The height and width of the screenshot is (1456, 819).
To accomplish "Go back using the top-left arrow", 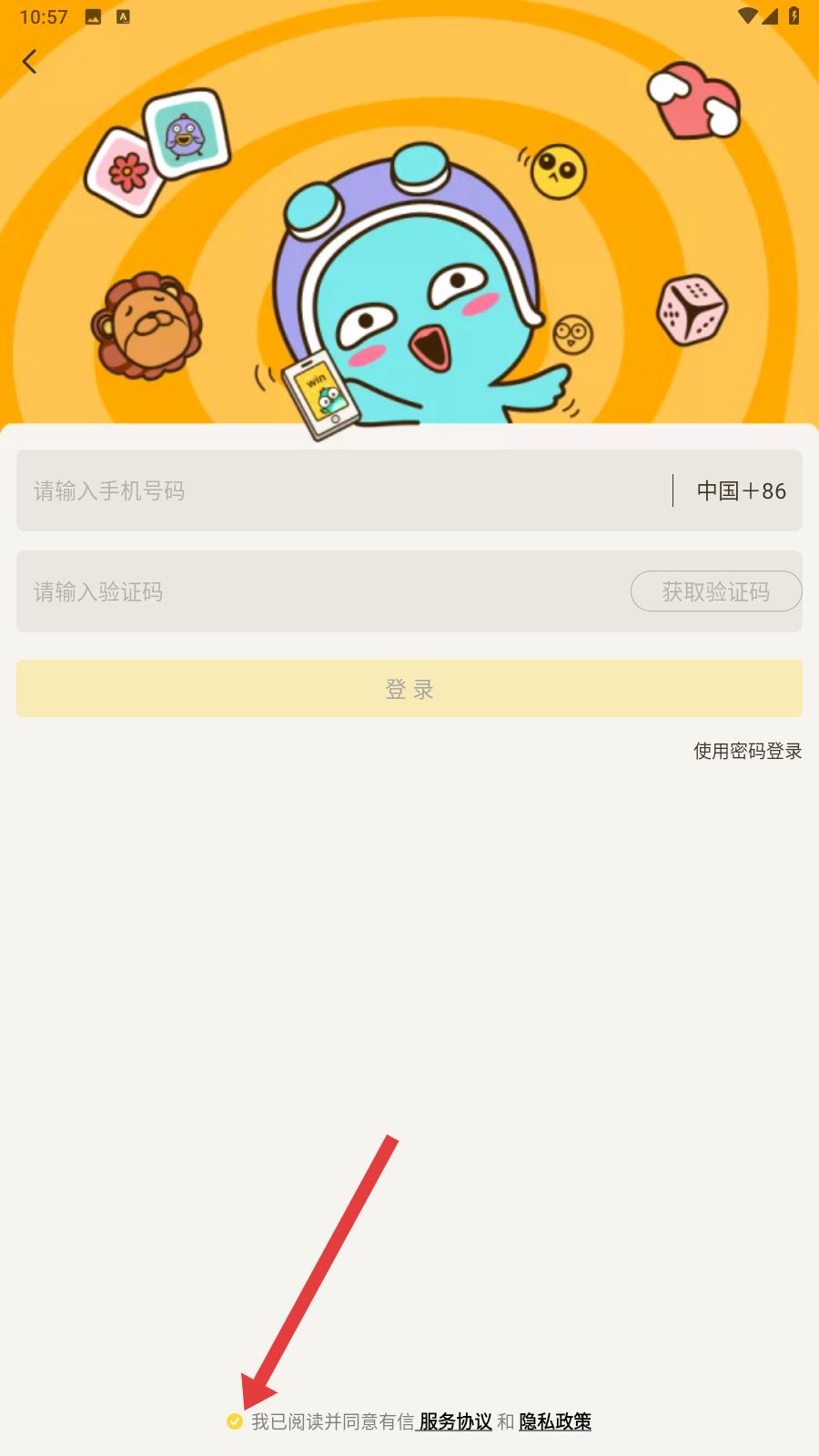I will [29, 62].
